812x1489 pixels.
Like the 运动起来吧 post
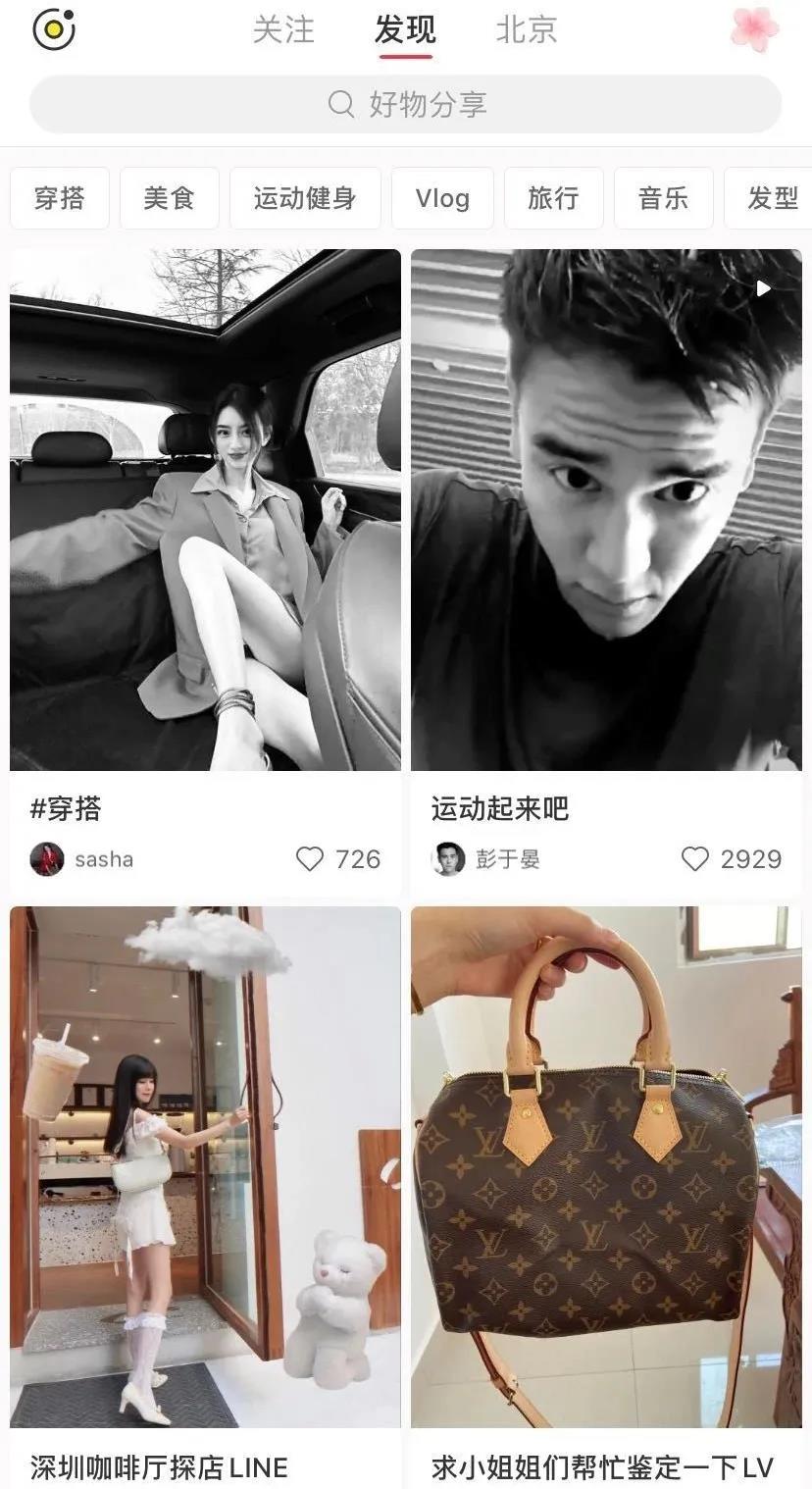coord(694,859)
